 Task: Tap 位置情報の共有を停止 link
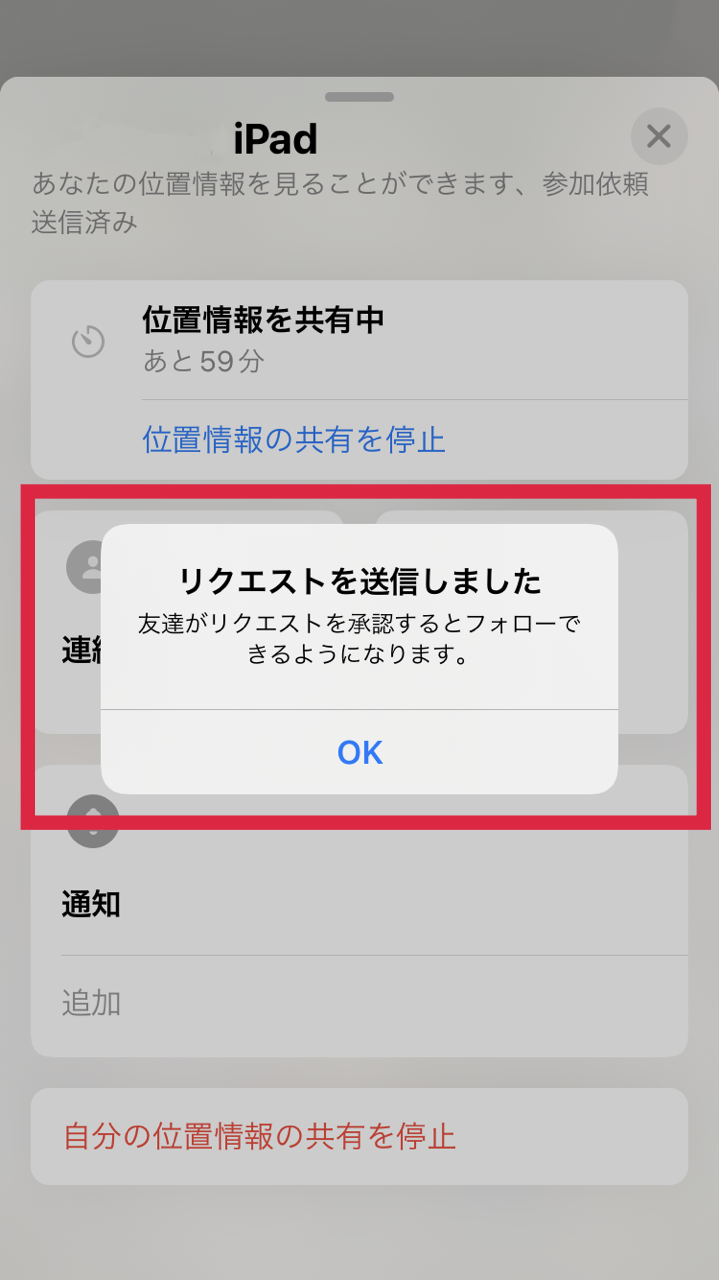pyautogui.click(x=293, y=439)
